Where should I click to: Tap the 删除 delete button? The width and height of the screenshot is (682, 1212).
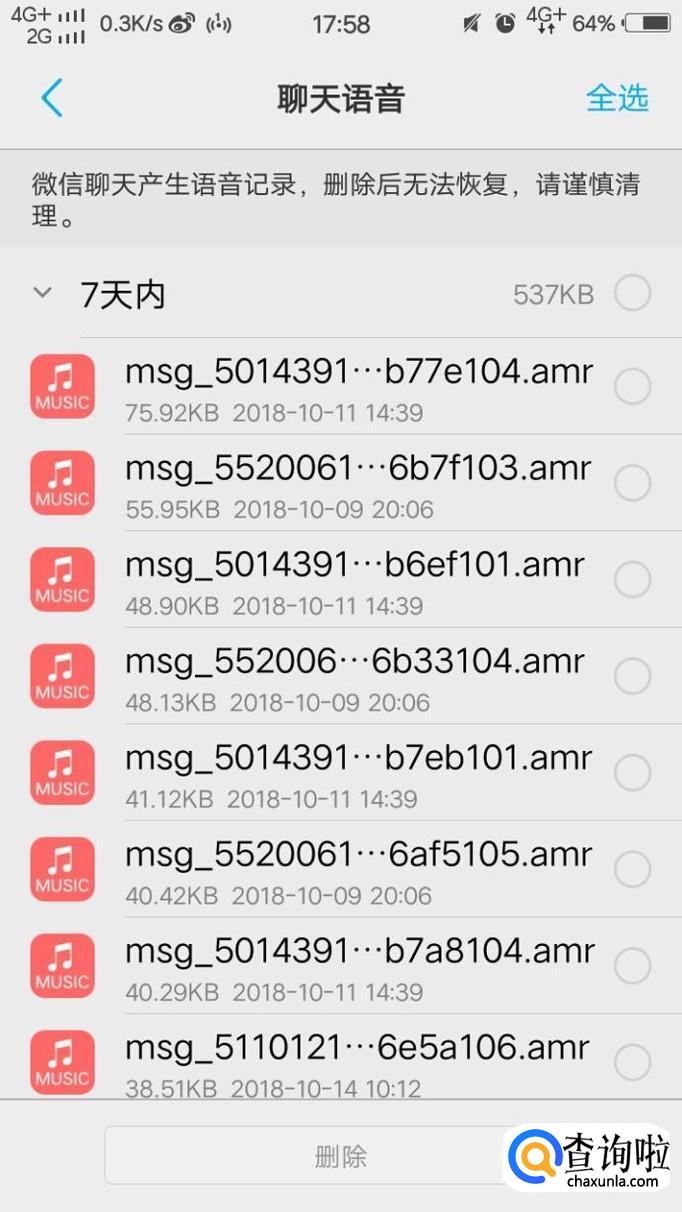tap(340, 1157)
